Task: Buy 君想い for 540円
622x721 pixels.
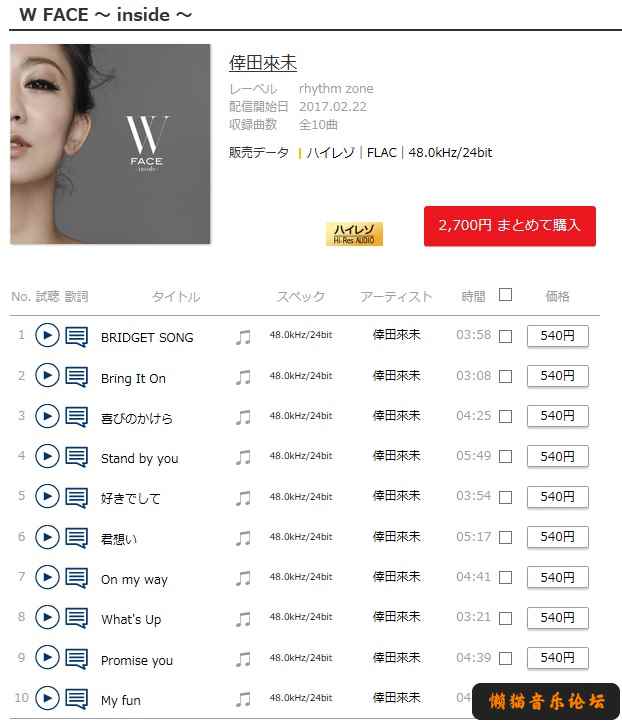Action: coord(557,537)
